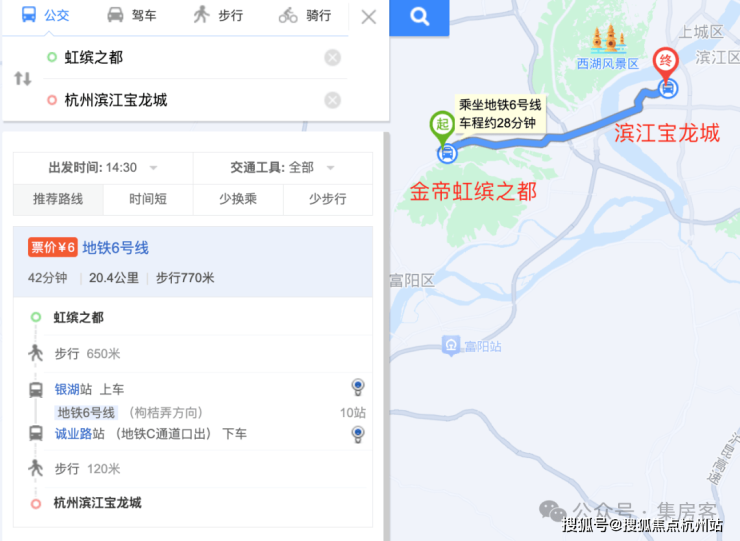Open the 地铁6号线 route card
Image resolution: width=740 pixels, height=541 pixels.
click(x=115, y=247)
